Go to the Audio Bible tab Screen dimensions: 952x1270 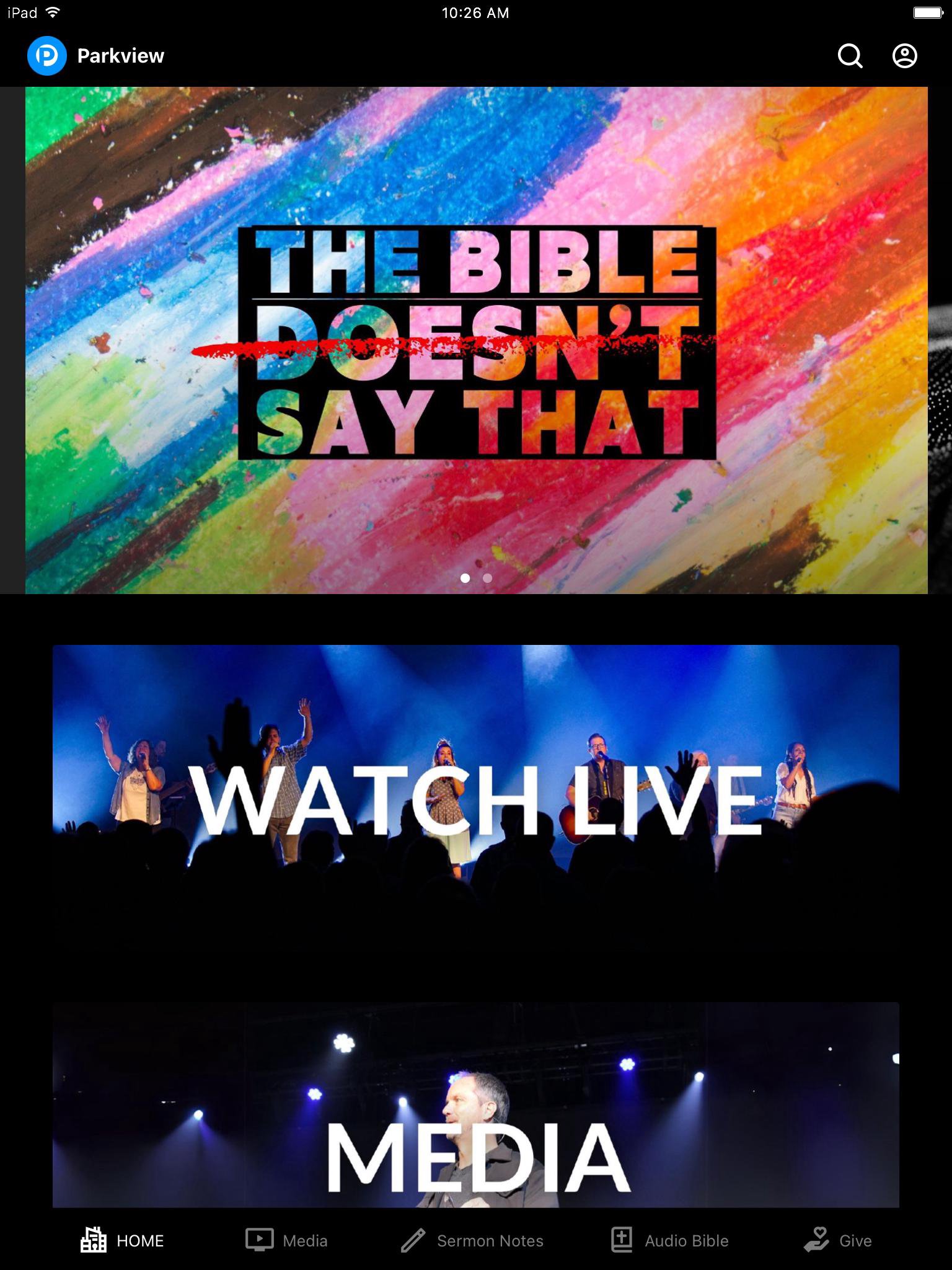click(x=669, y=1240)
